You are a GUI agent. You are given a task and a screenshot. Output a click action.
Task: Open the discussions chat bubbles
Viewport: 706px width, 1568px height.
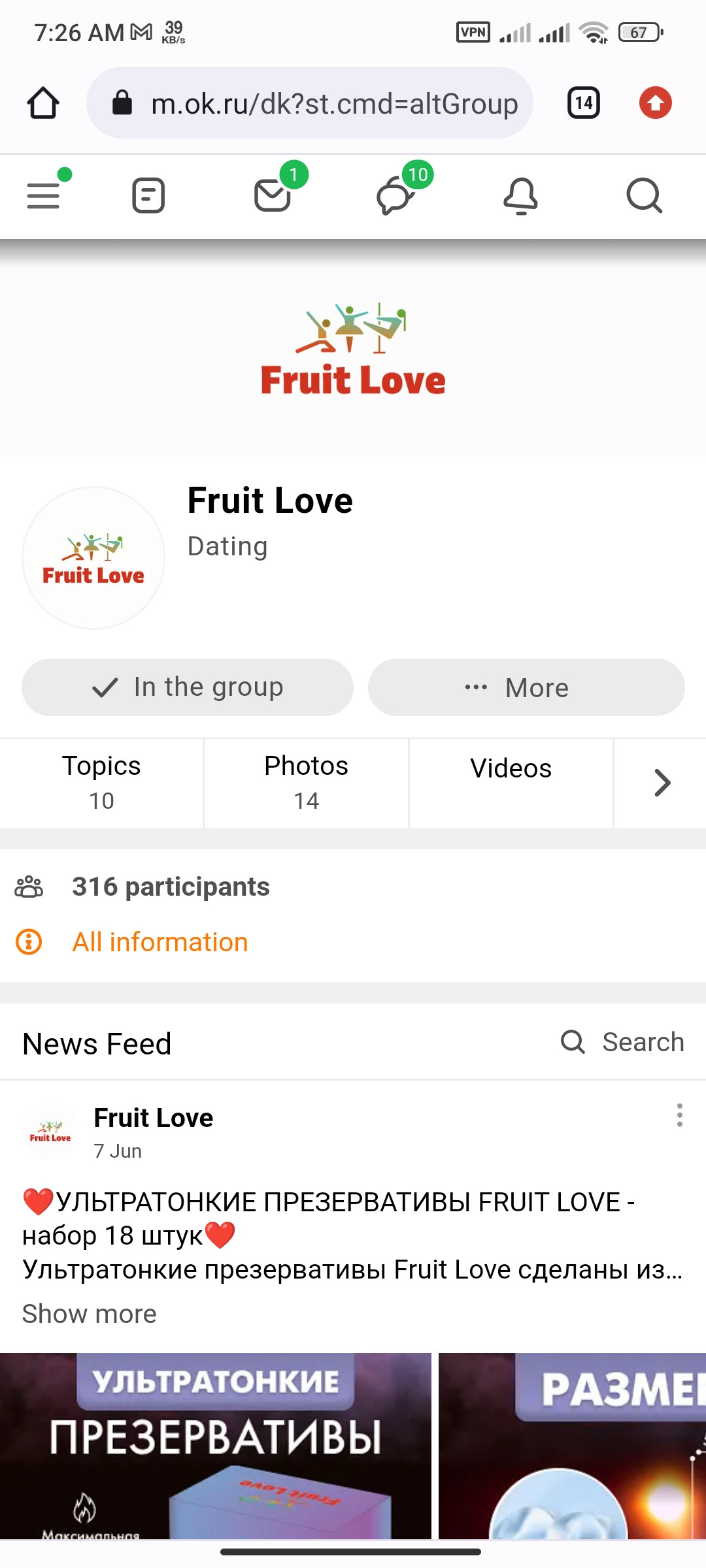click(395, 195)
